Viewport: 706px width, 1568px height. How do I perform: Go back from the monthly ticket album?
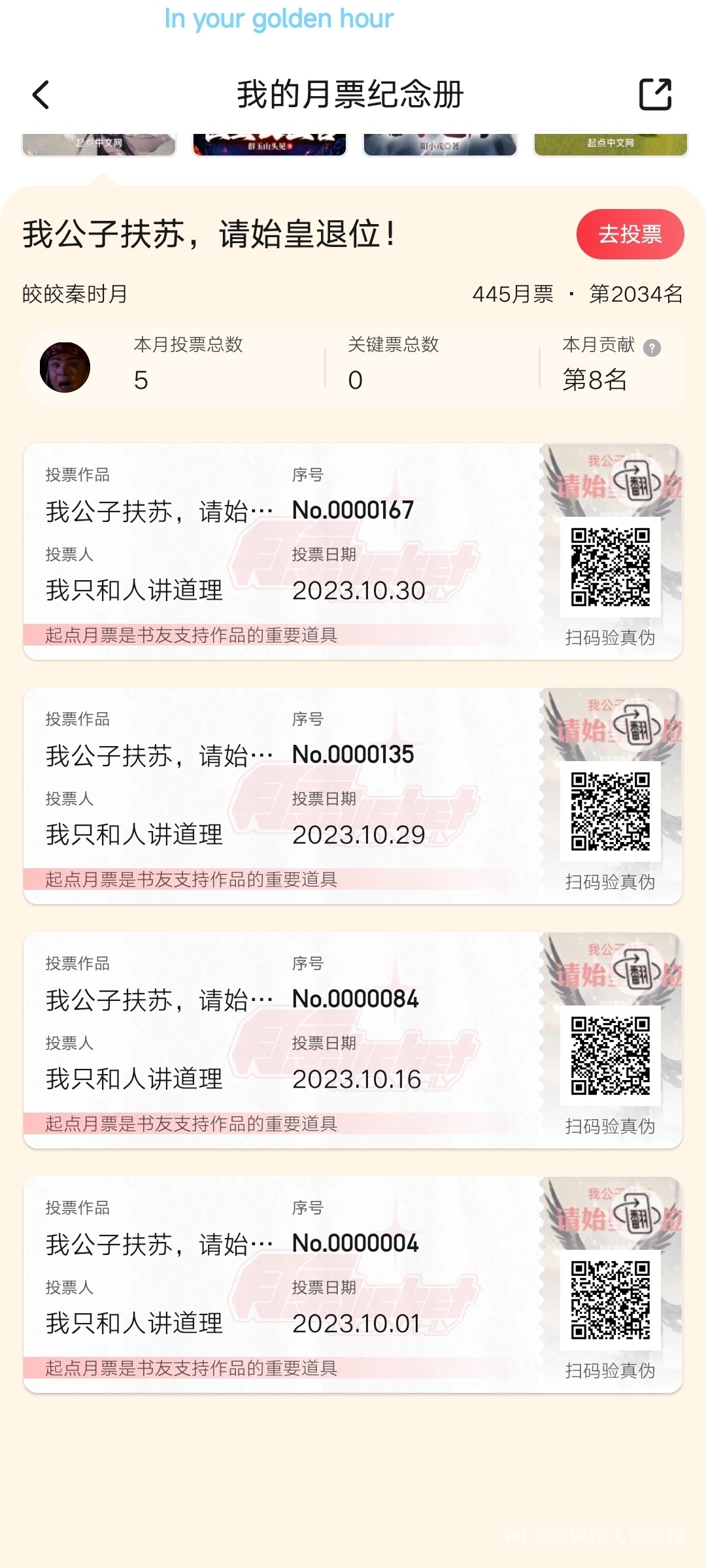click(41, 95)
